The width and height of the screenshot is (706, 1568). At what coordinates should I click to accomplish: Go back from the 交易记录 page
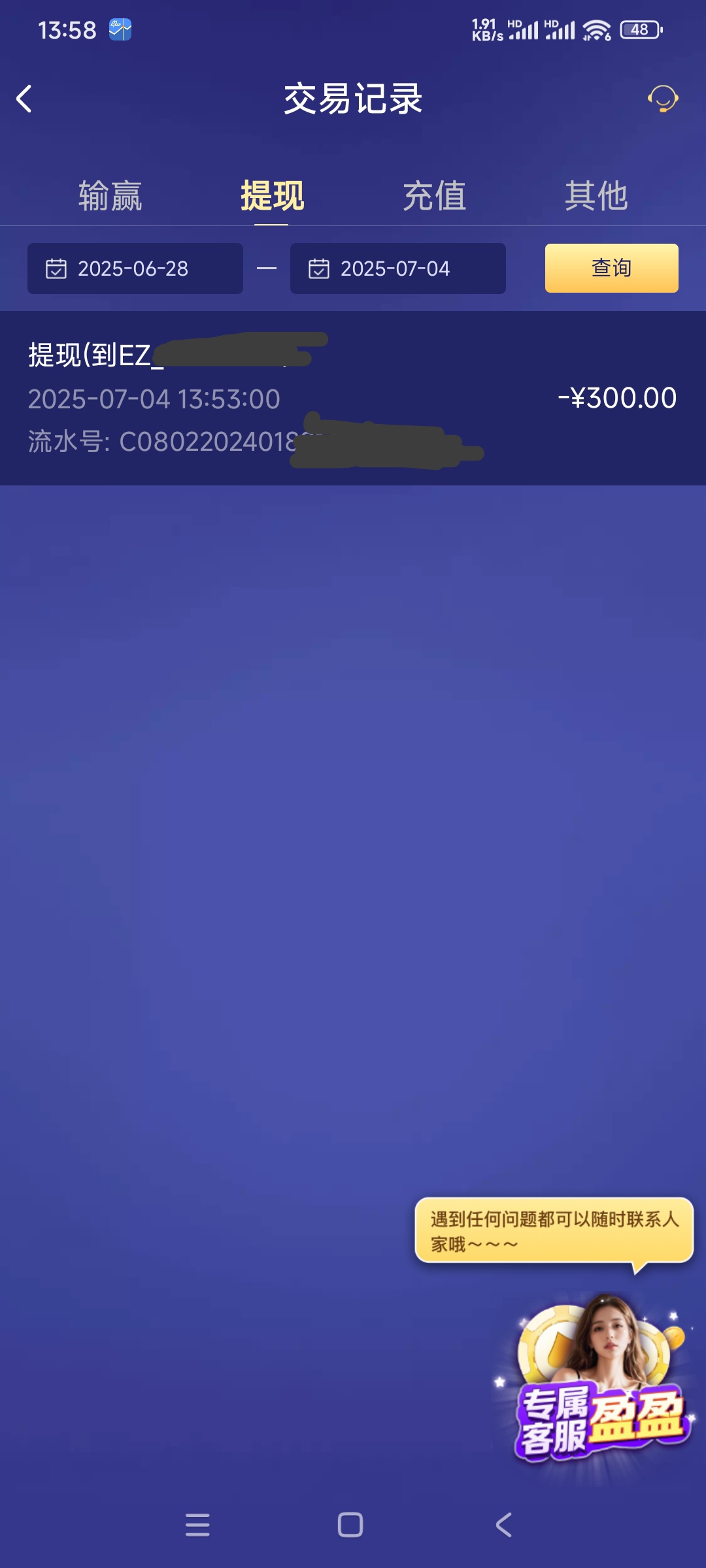pyautogui.click(x=25, y=99)
